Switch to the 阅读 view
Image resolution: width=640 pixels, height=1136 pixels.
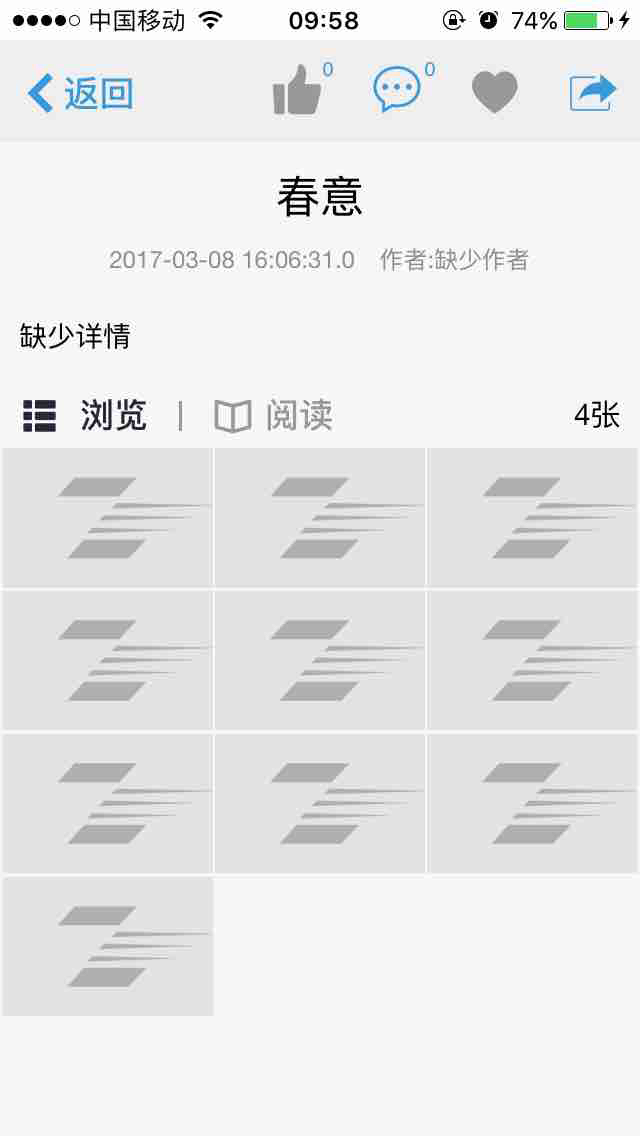tap(273, 415)
